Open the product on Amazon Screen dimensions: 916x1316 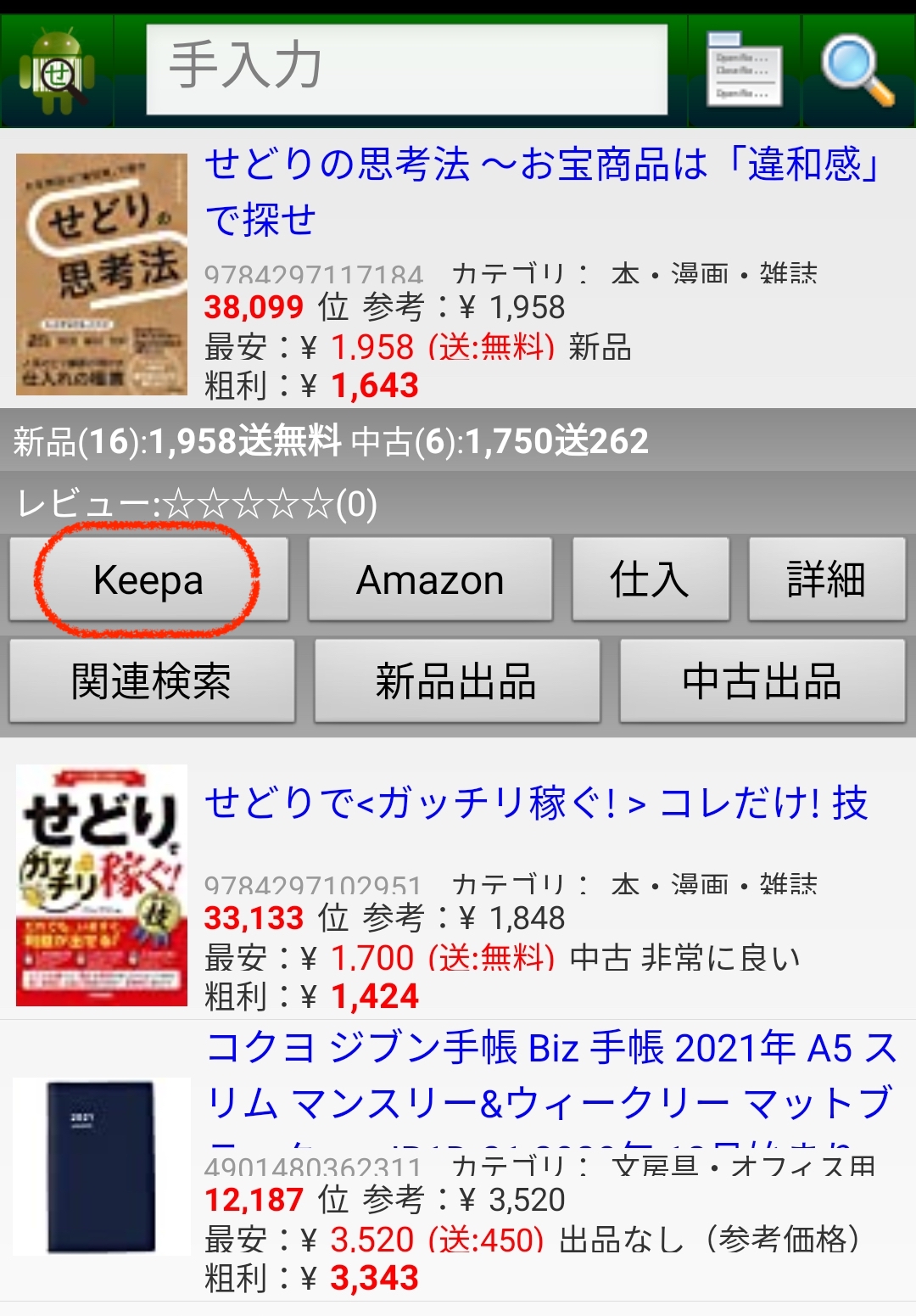click(x=430, y=580)
